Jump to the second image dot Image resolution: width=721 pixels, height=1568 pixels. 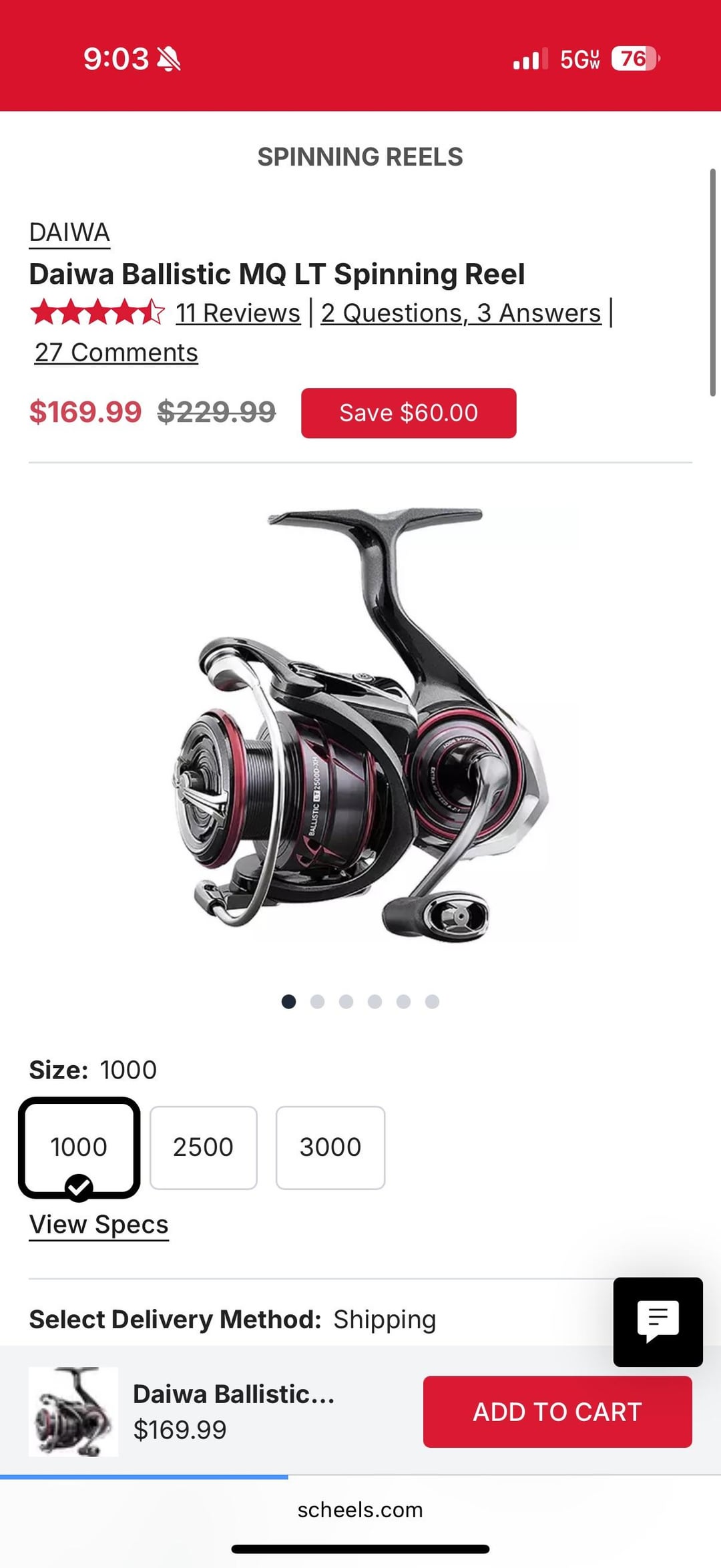tap(317, 1002)
